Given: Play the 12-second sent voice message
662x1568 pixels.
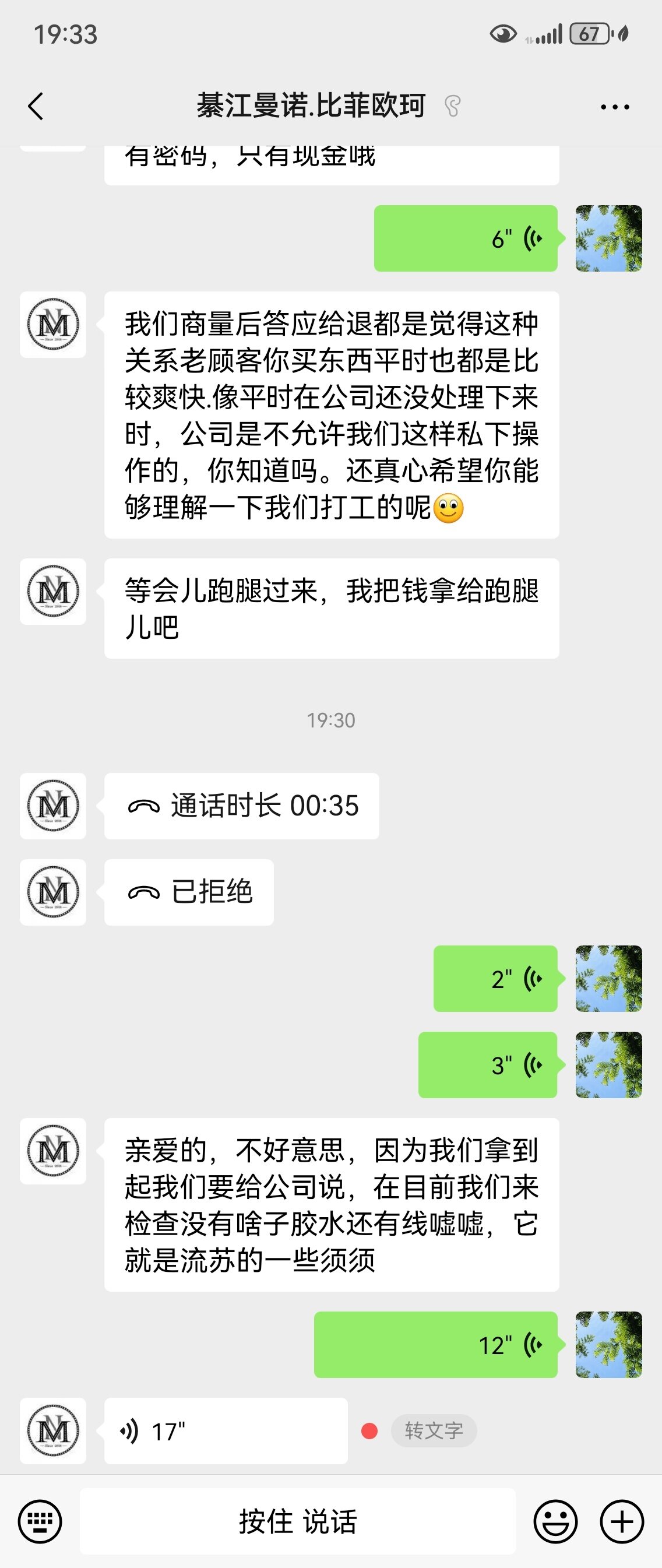Looking at the screenshot, I should 436,1345.
